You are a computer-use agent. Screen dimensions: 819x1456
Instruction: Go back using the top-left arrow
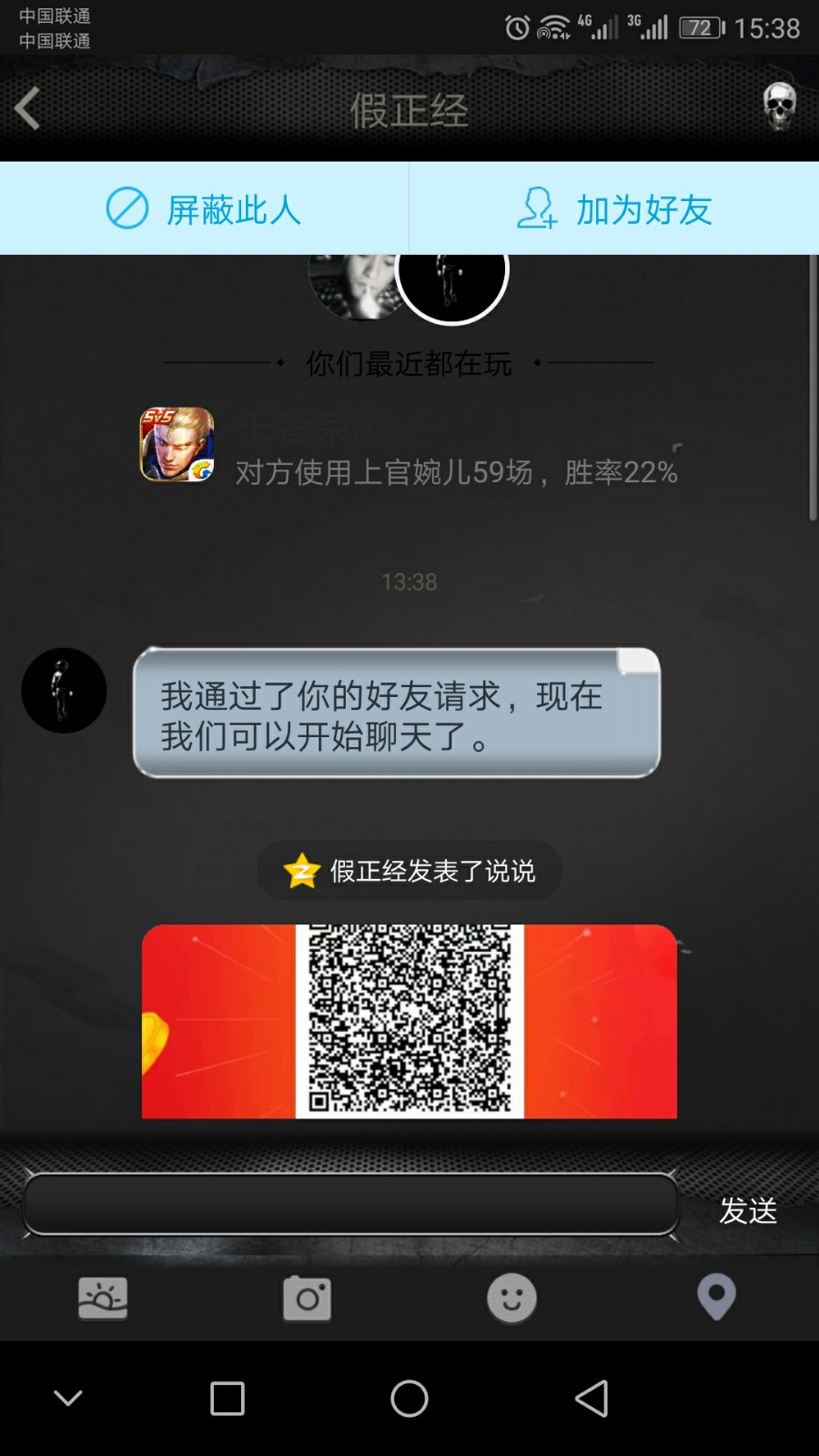tap(27, 108)
